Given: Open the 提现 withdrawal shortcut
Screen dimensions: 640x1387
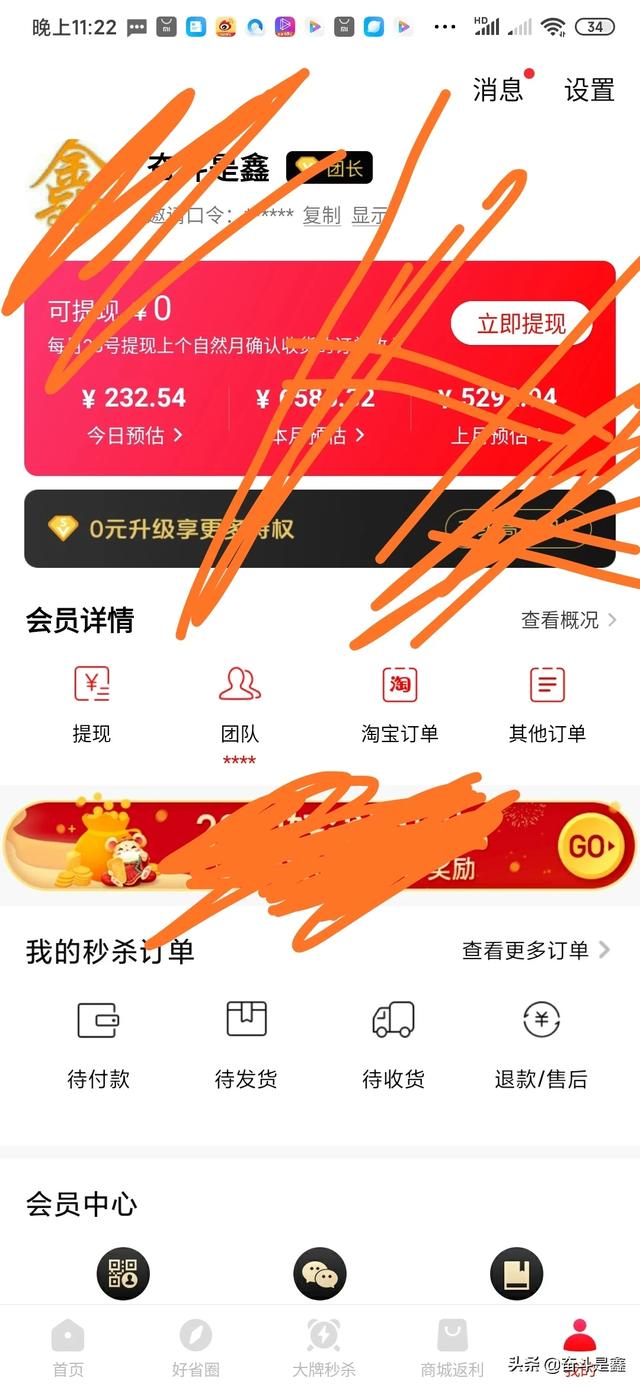Looking at the screenshot, I should point(92,705).
